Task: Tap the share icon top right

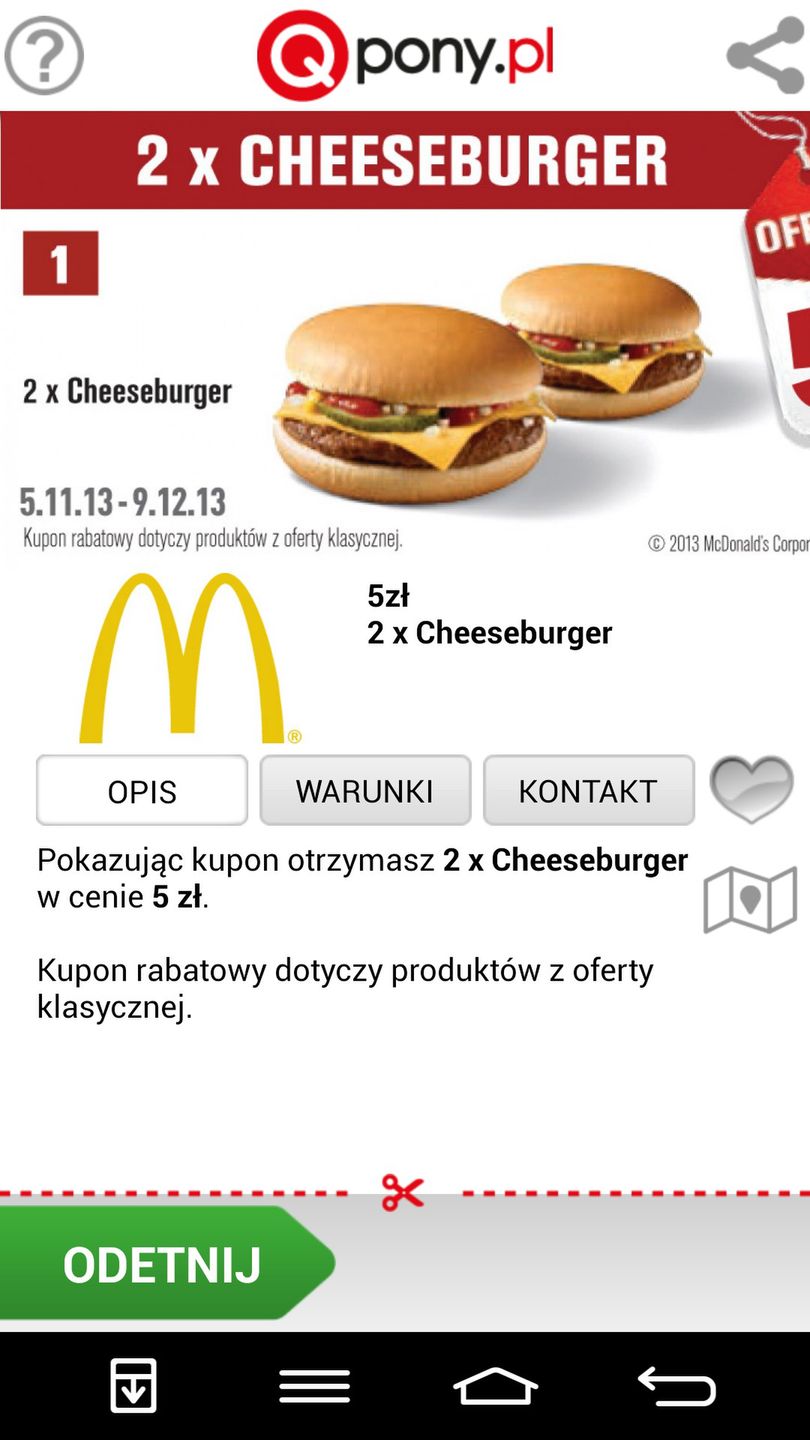Action: (x=765, y=55)
